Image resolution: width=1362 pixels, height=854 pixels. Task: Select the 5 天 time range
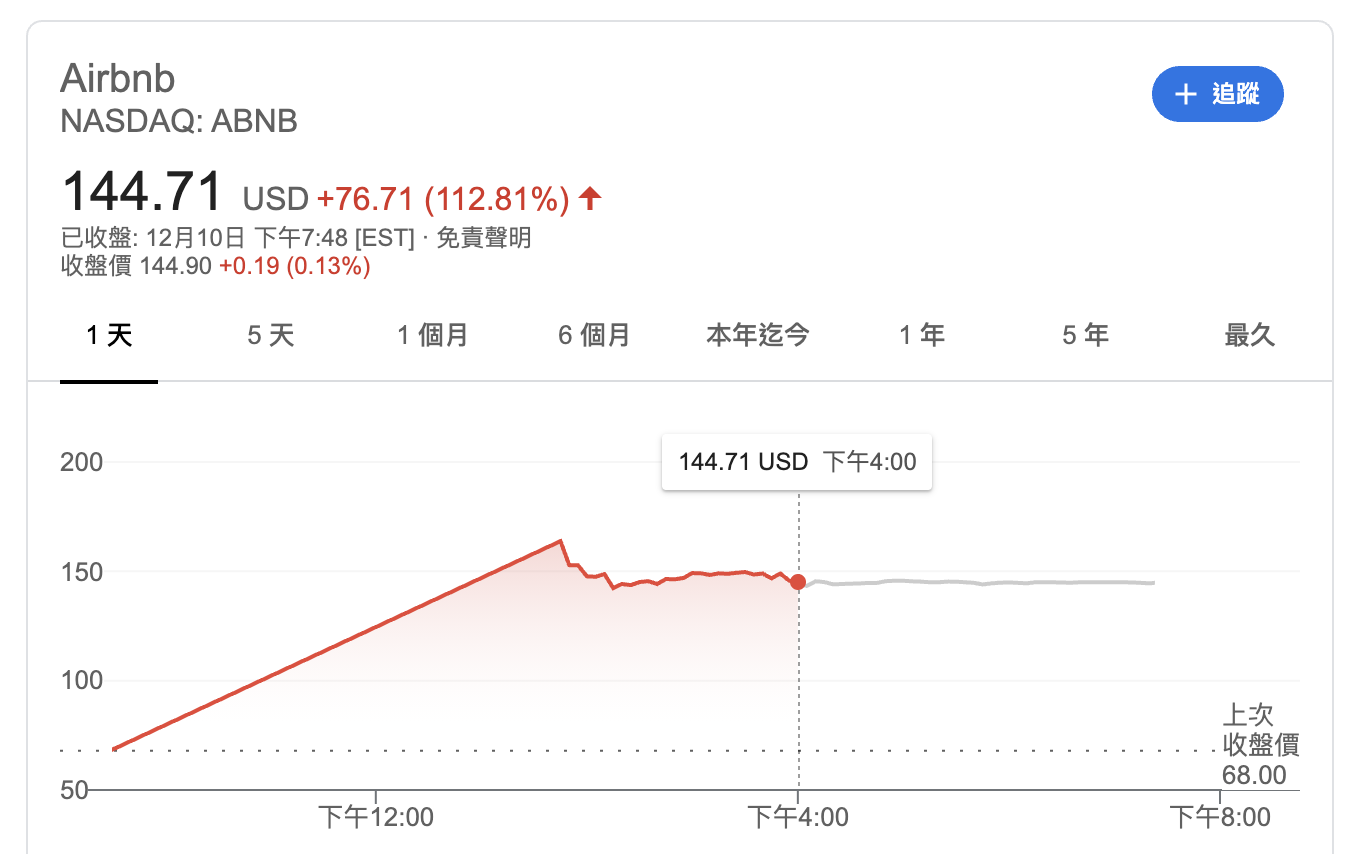click(x=271, y=336)
